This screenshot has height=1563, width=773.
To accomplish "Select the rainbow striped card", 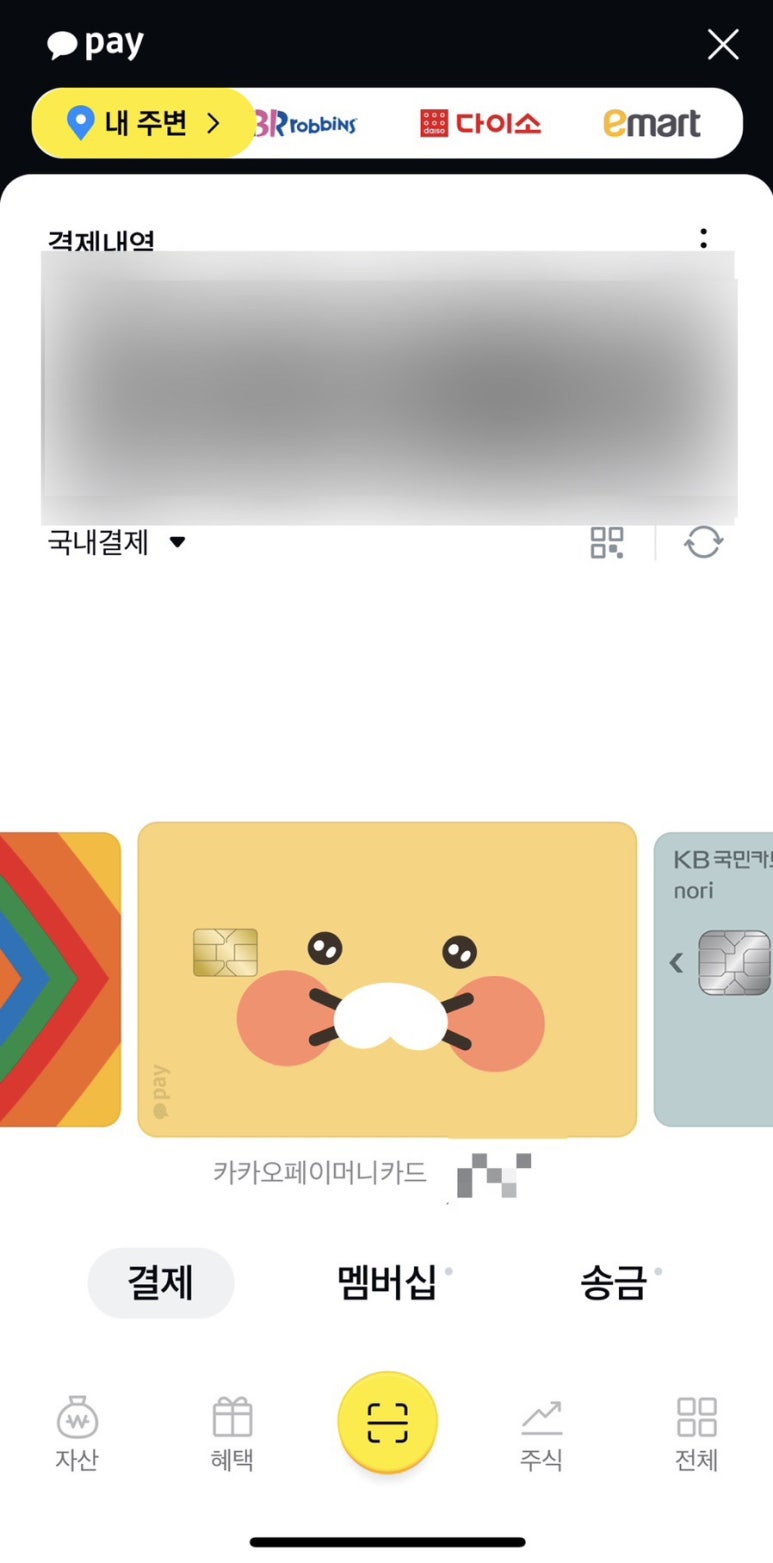I will pos(58,979).
